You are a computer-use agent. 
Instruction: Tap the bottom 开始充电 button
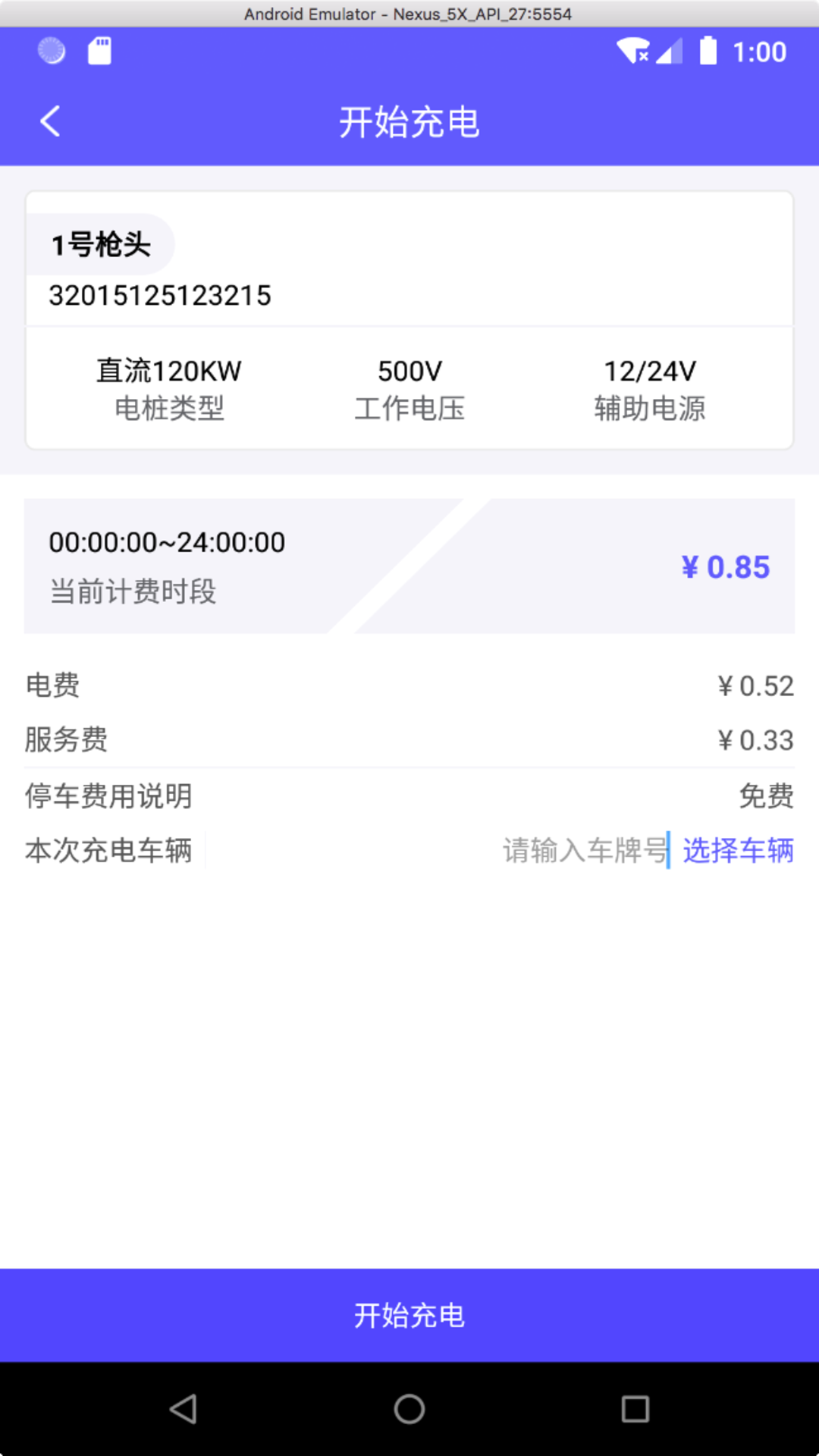[x=409, y=1315]
